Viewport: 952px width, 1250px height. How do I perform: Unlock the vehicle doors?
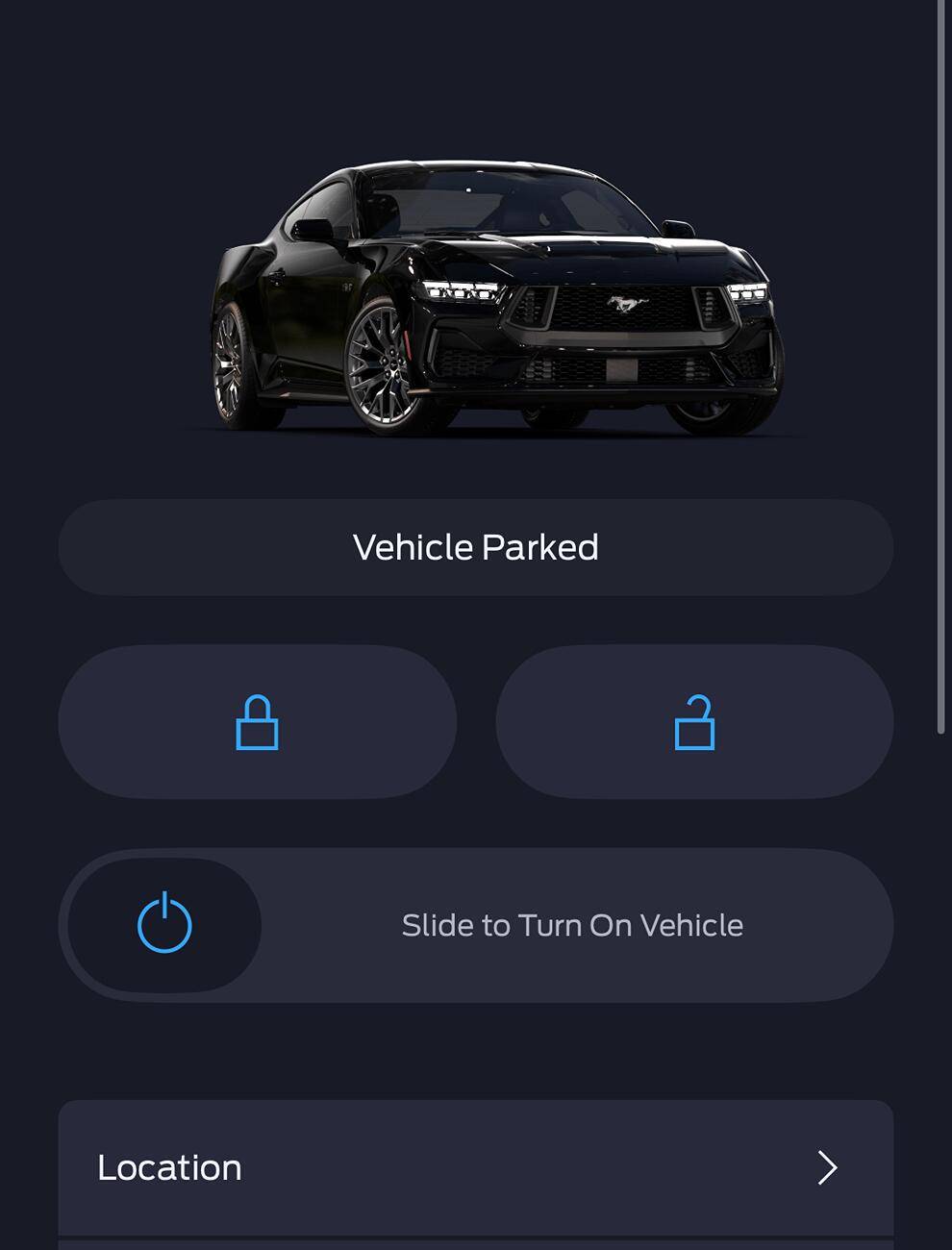click(x=694, y=722)
